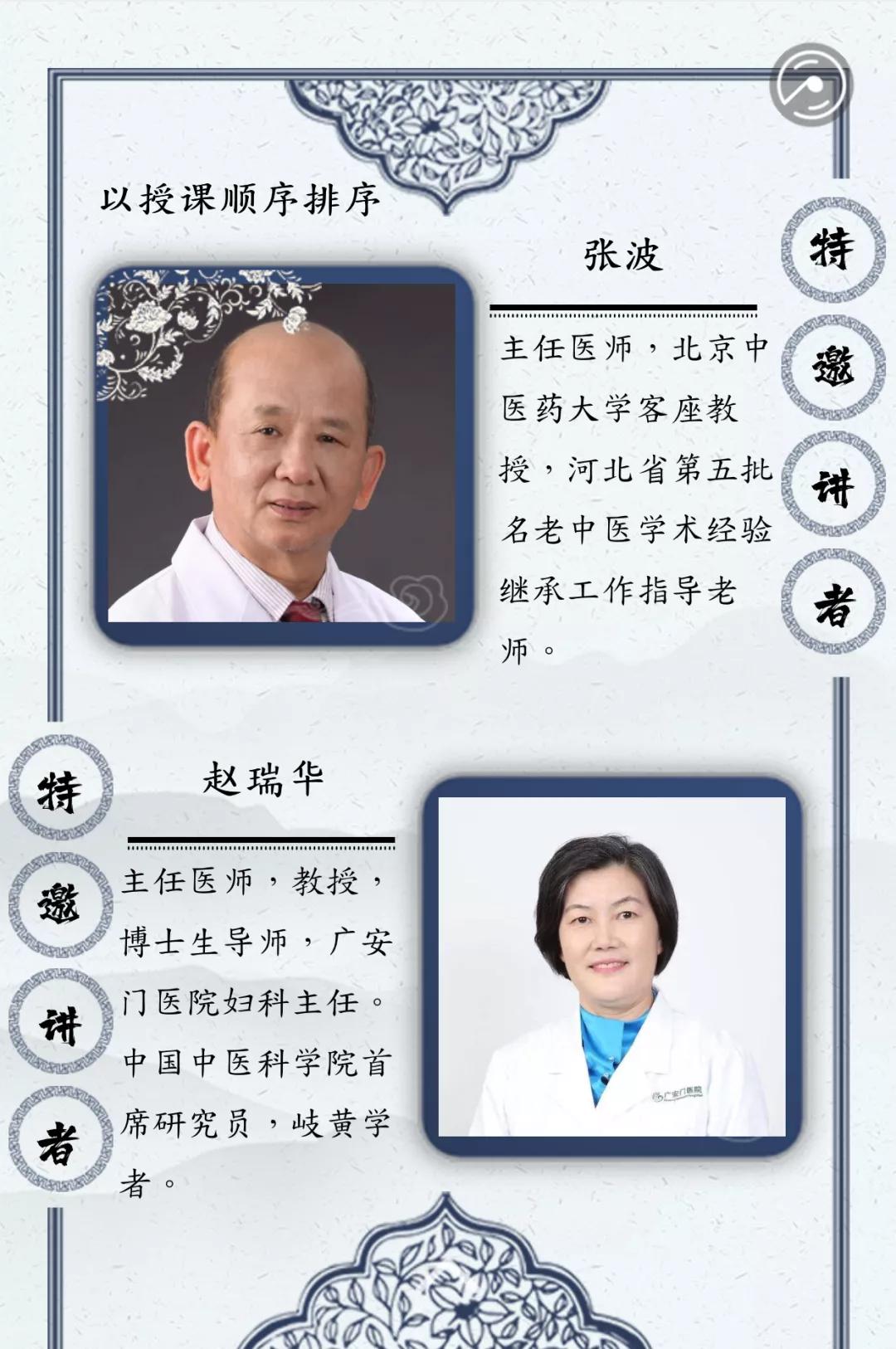Toggle the background music disc icon
Screen dimensions: 896x1349
[811, 85]
